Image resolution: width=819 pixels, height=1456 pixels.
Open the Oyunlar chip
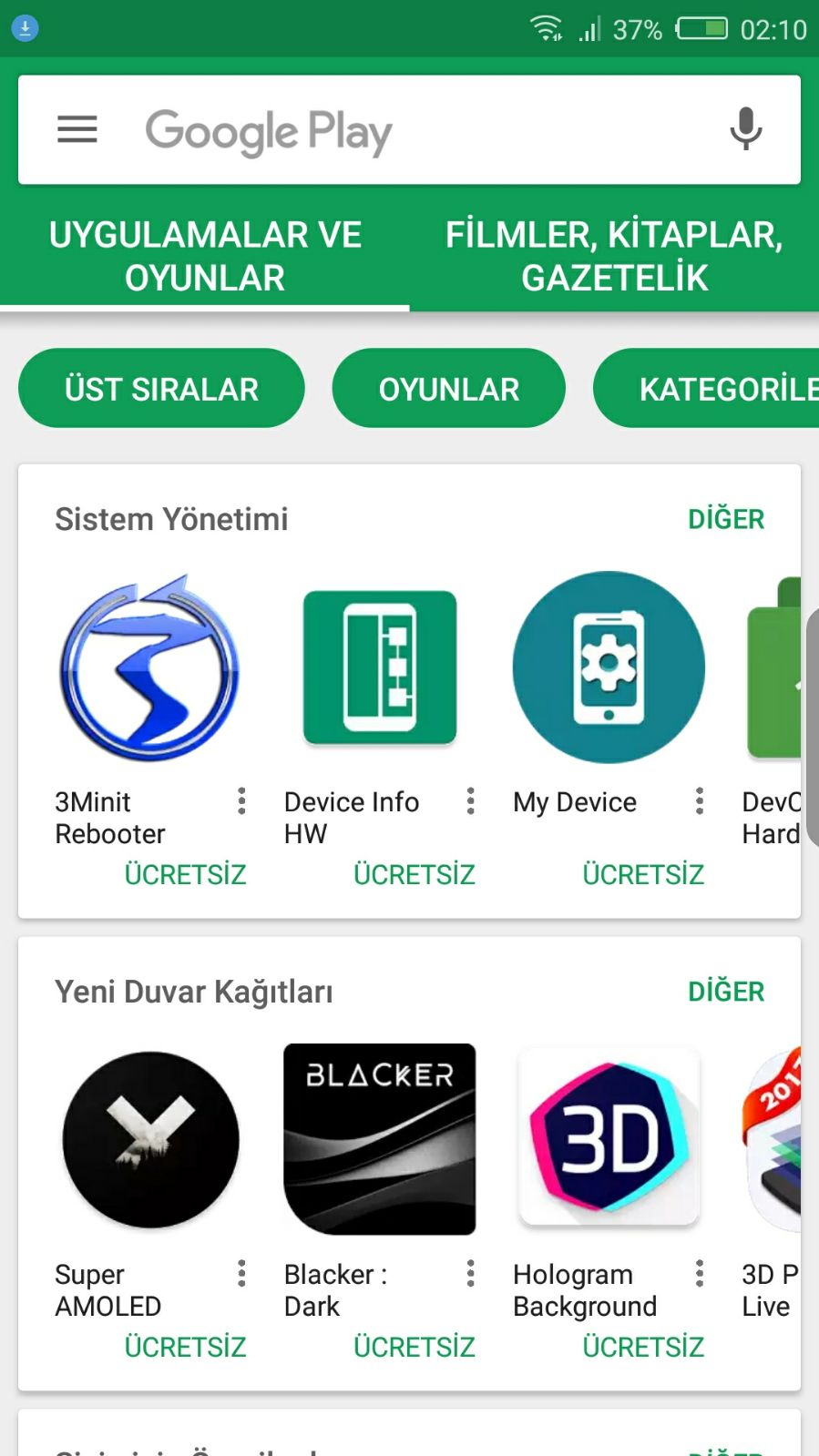(448, 389)
